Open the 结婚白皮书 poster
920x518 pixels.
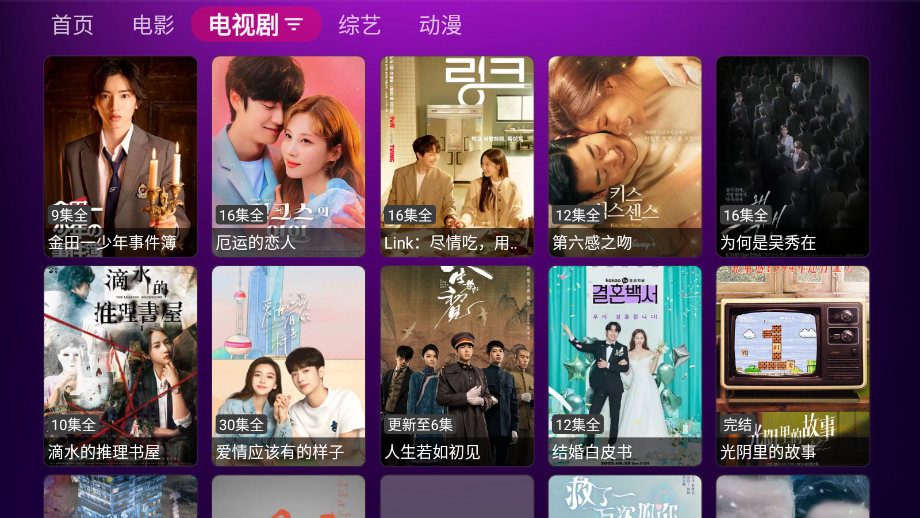click(625, 365)
